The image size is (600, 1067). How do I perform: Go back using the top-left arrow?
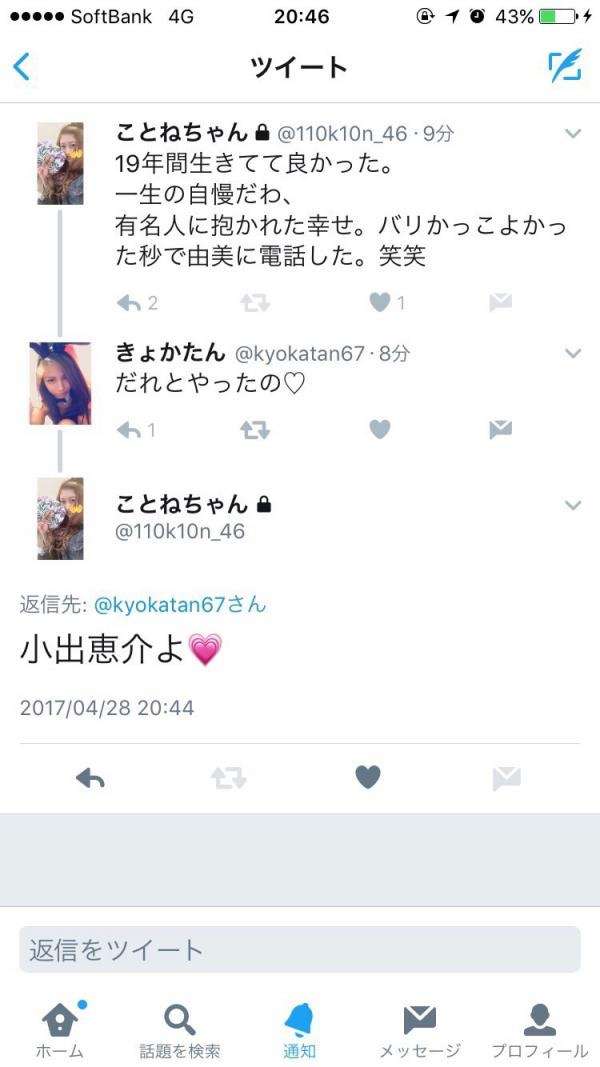point(22,67)
